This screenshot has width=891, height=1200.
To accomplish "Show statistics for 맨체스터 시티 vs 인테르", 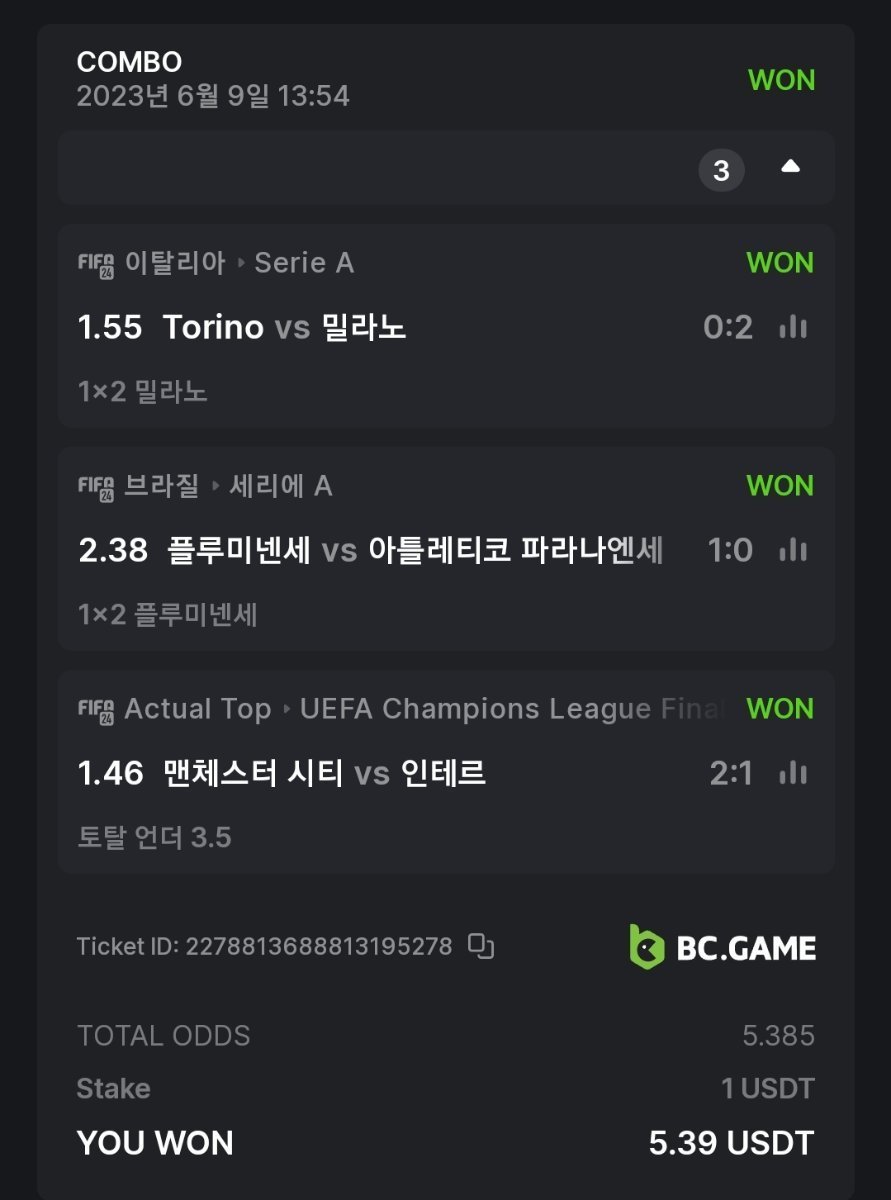I will [793, 773].
